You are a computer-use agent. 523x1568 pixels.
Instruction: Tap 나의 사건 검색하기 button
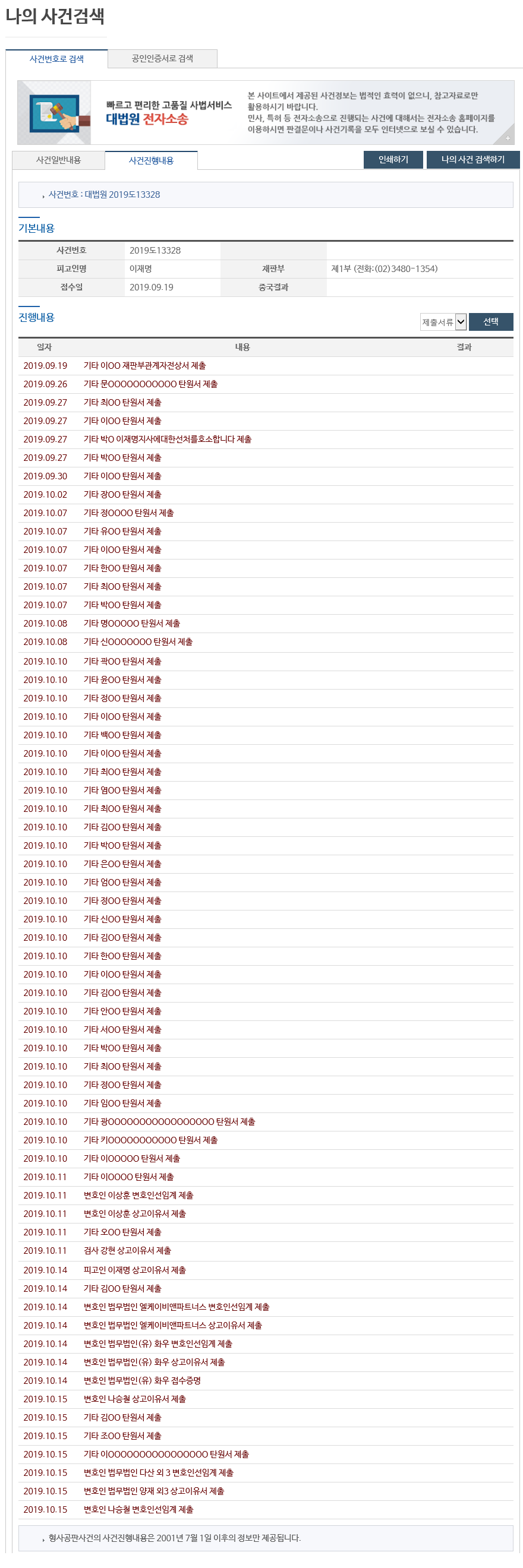click(472, 160)
